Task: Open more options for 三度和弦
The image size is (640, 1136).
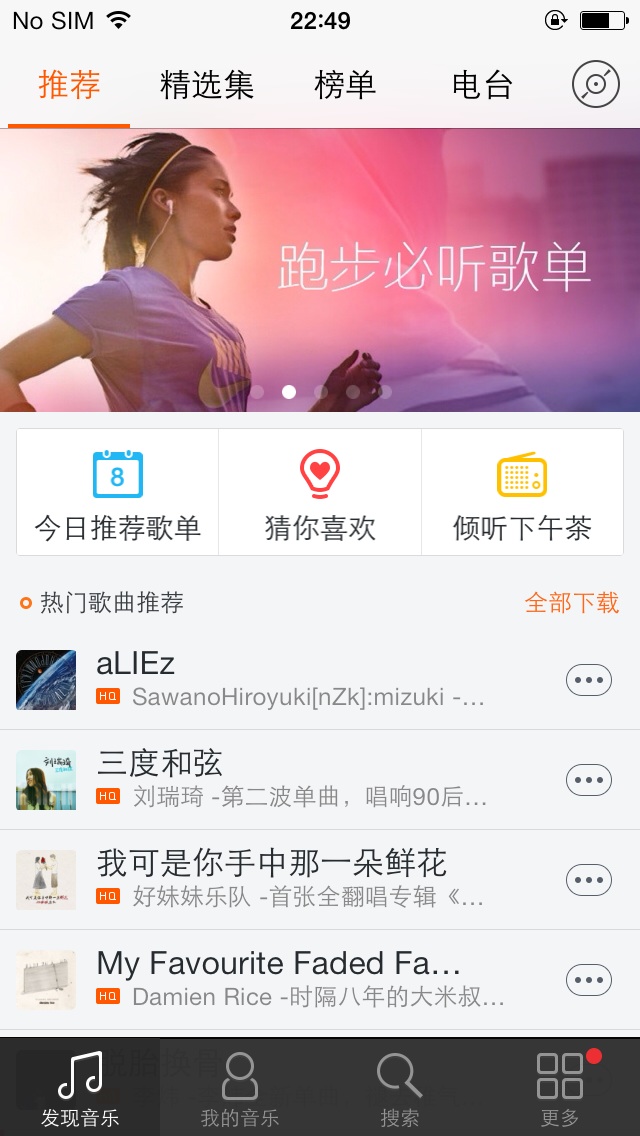Action: (x=589, y=780)
